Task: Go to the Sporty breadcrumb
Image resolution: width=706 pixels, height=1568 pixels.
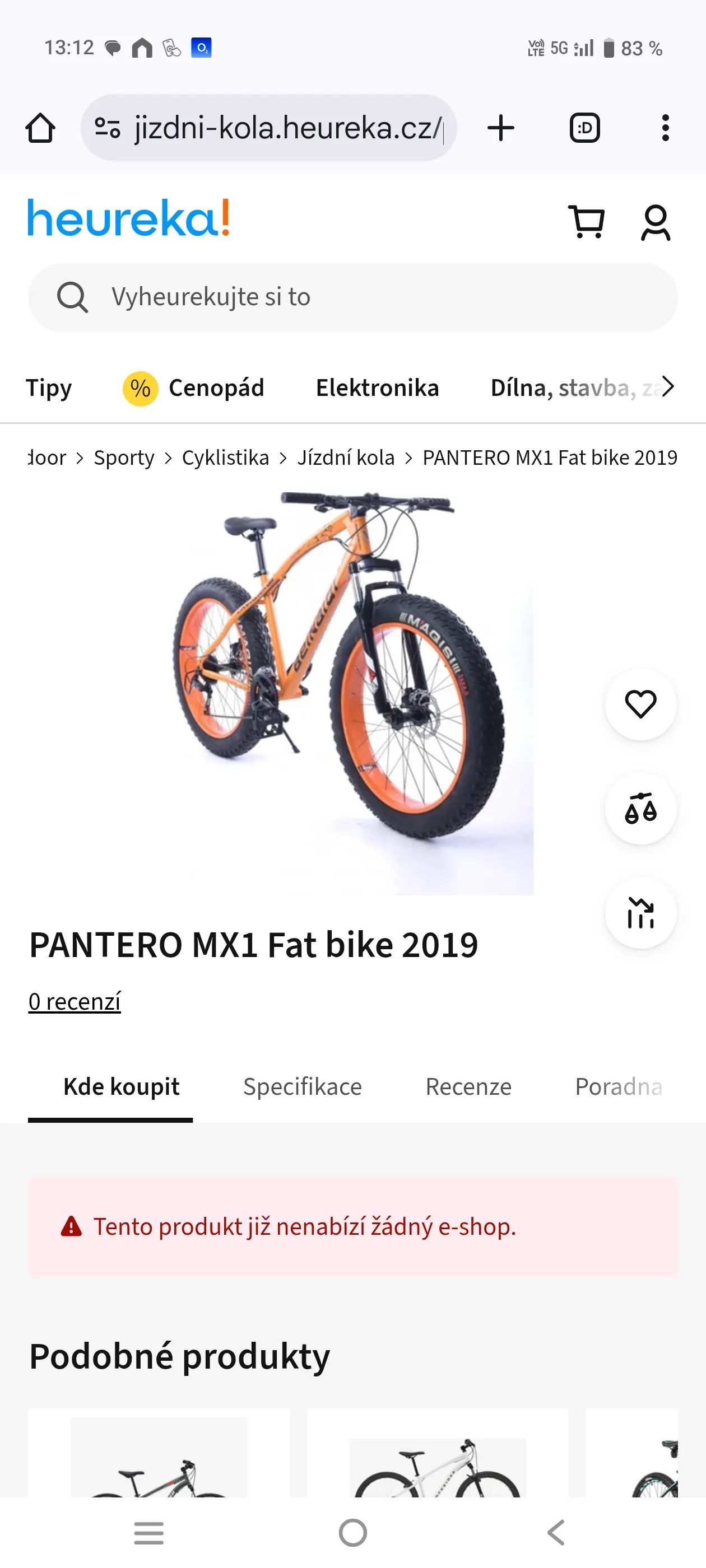Action: [124, 458]
